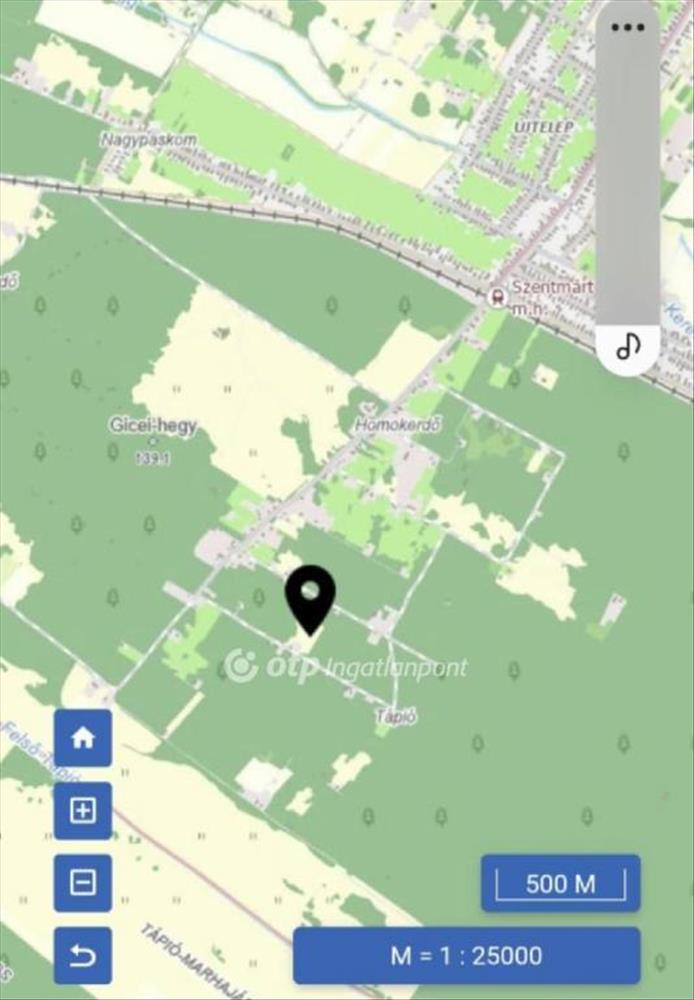Zoom out of the map
The width and height of the screenshot is (694, 1000).
[83, 883]
